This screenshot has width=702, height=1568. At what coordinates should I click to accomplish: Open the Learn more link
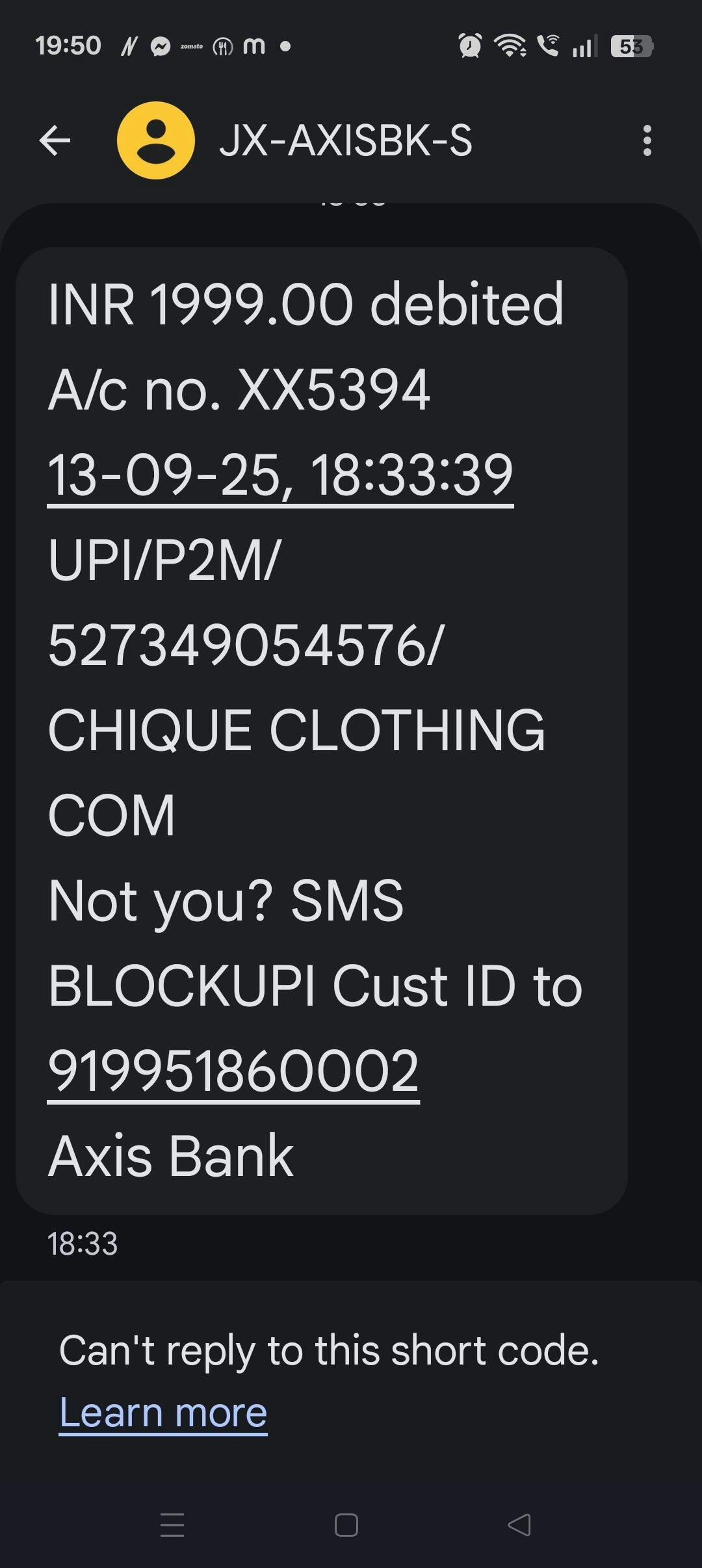[163, 1413]
